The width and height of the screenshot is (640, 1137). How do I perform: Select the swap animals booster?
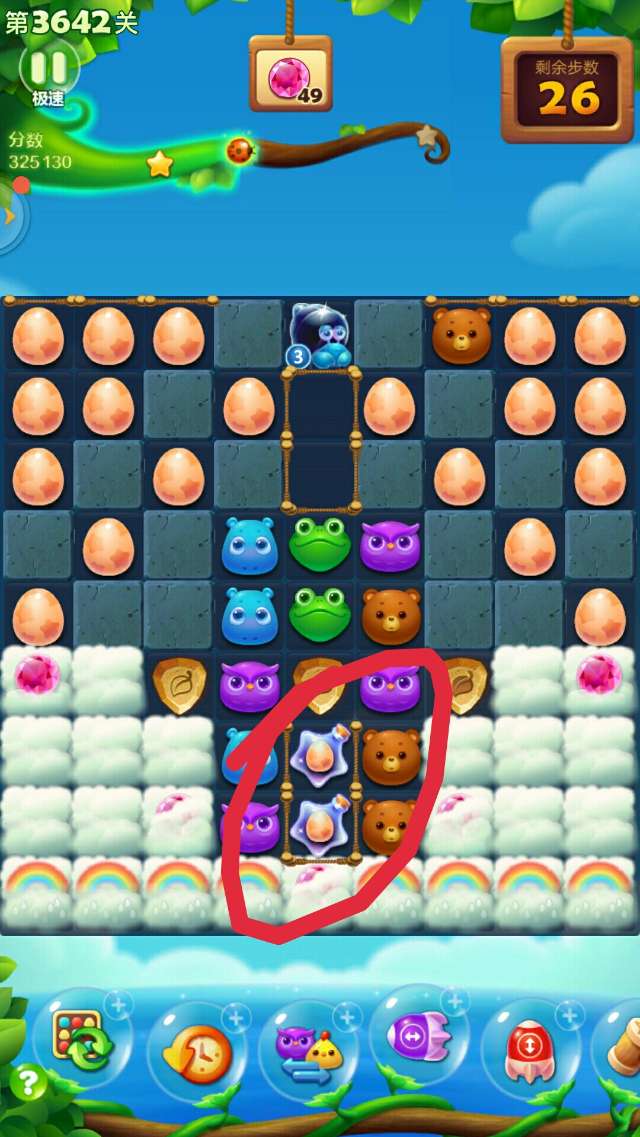tap(308, 1048)
